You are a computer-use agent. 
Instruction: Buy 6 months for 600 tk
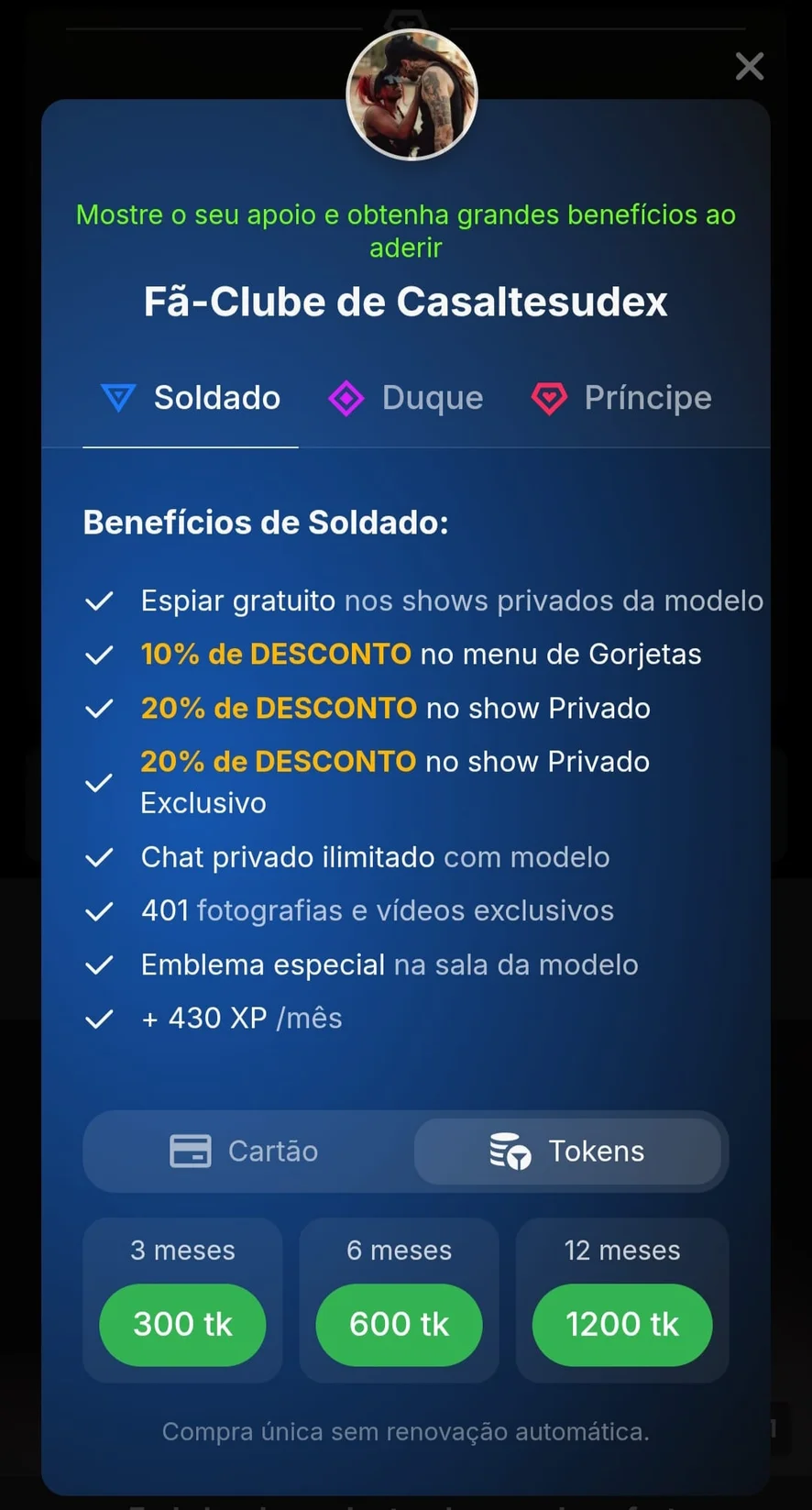399,1324
